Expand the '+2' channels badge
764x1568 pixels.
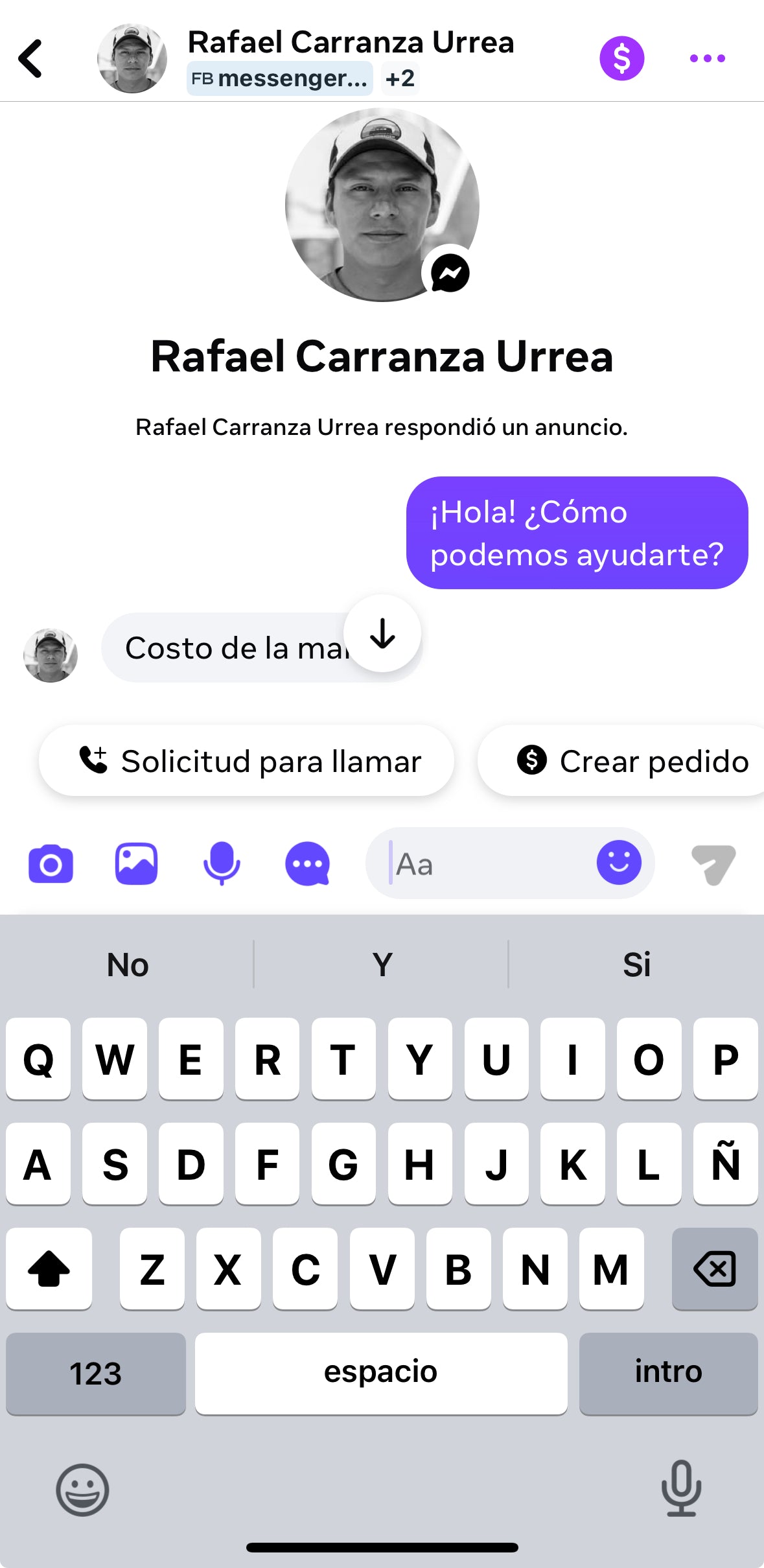[399, 78]
